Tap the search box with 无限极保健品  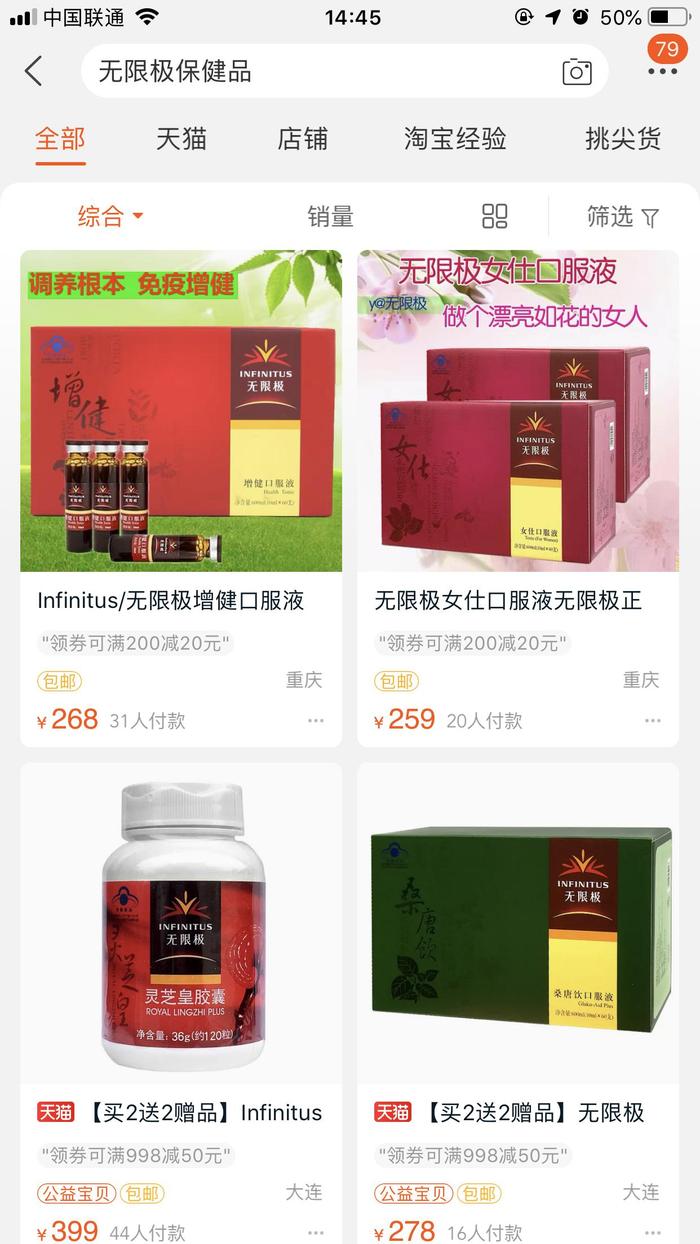tap(320, 71)
